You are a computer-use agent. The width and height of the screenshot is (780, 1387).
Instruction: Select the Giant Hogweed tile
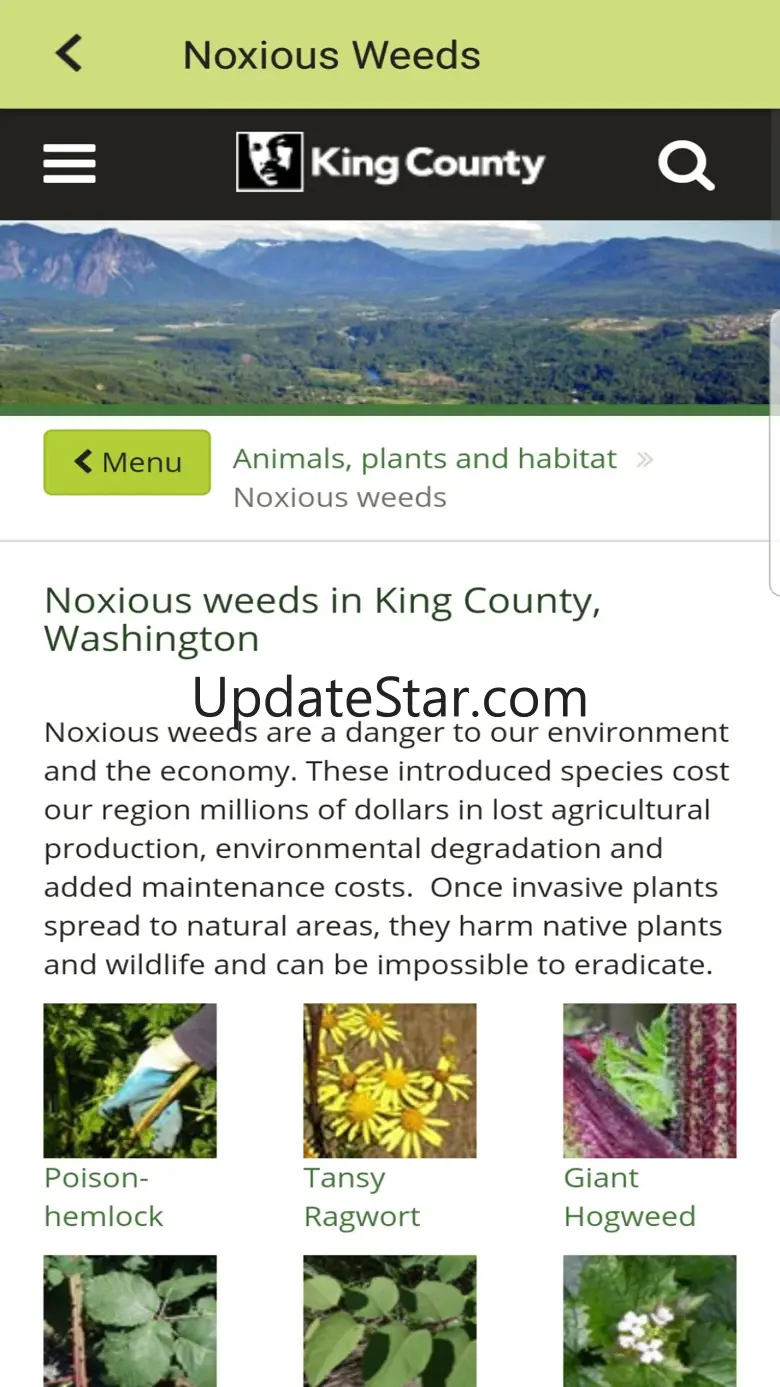(x=650, y=1118)
